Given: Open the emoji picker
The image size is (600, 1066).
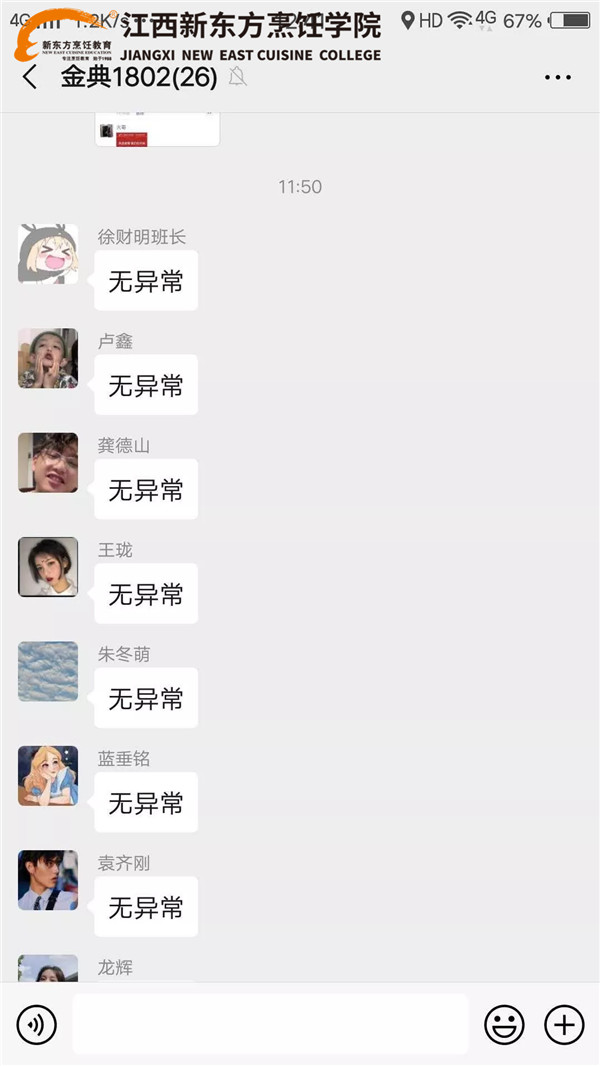Looking at the screenshot, I should coord(504,1024).
